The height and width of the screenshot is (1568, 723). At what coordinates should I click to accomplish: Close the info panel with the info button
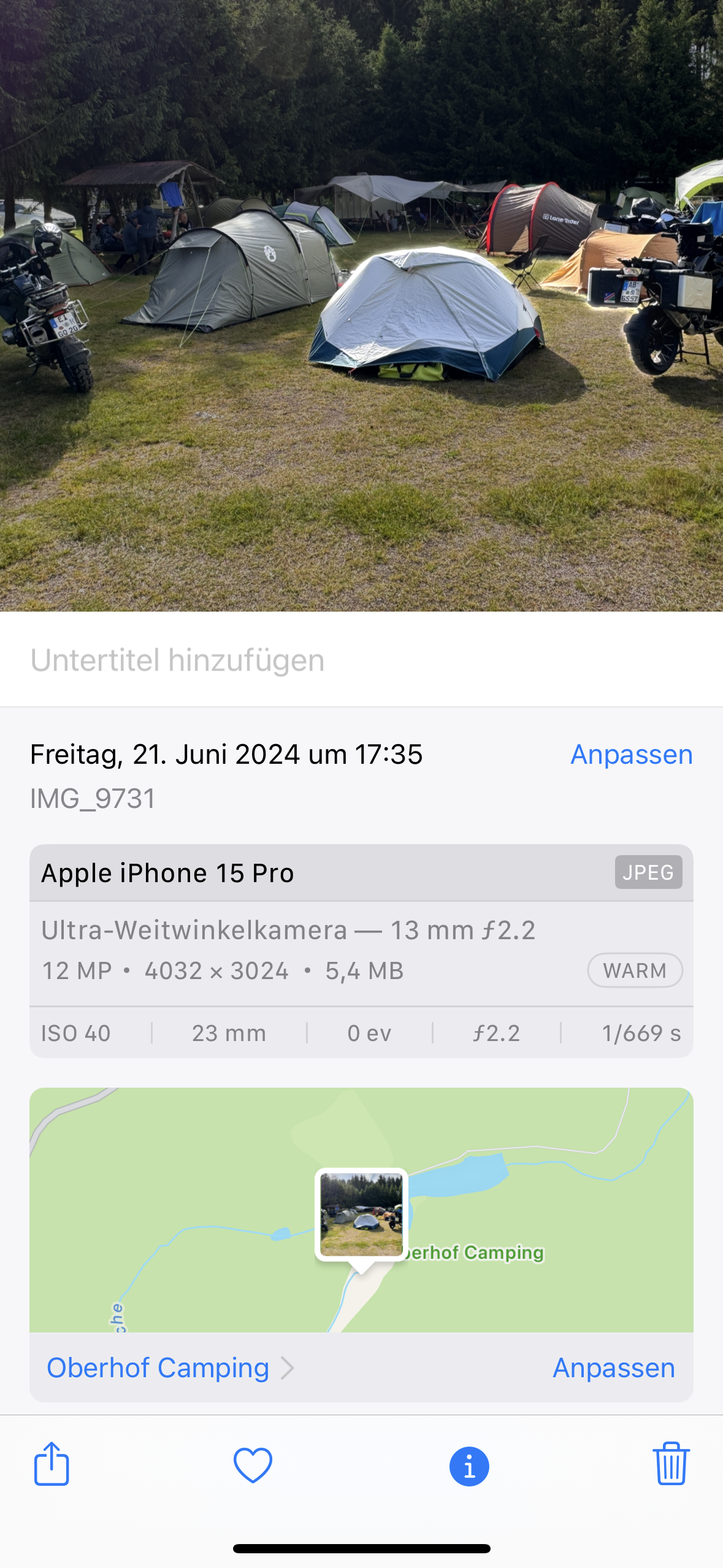tap(469, 1466)
